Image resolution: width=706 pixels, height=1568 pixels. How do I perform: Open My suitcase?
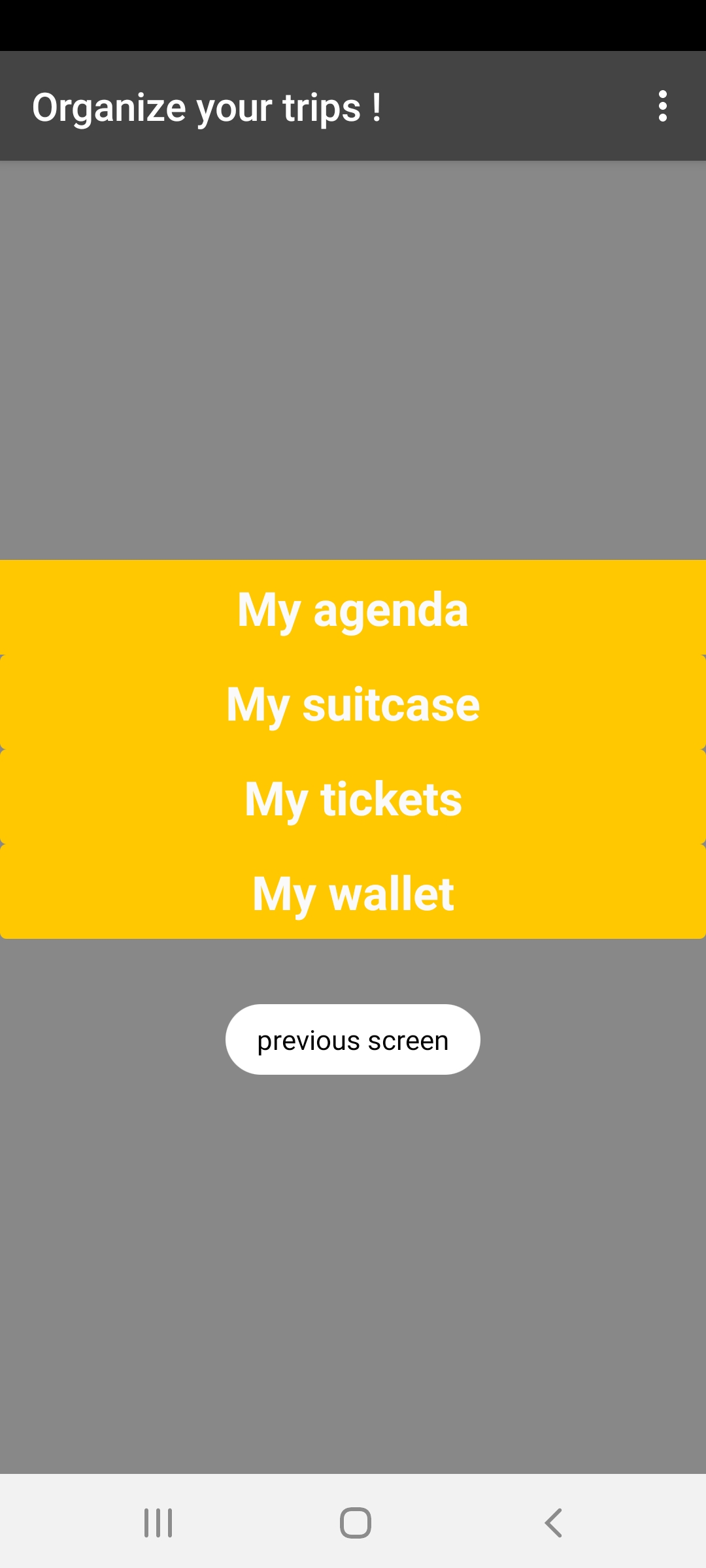click(353, 704)
